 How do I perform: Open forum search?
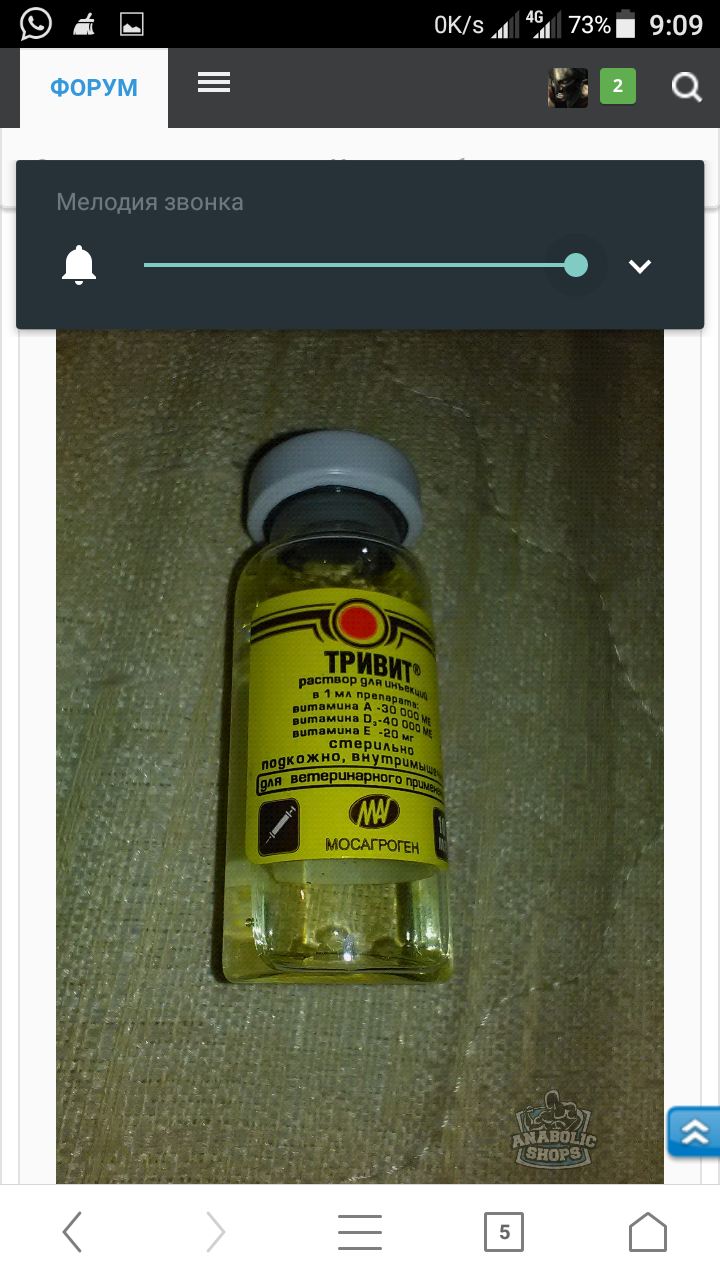coord(686,88)
